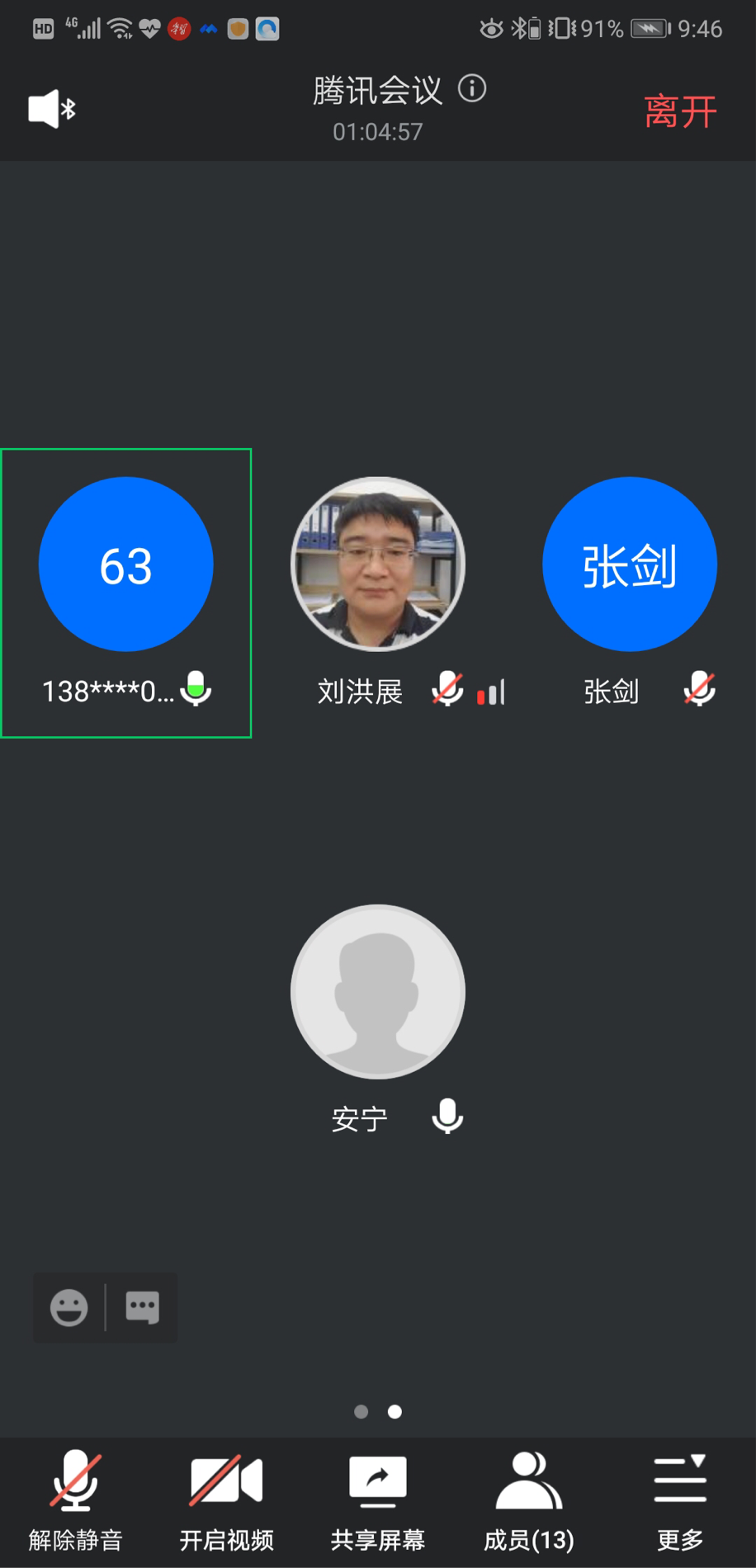Go to the first page indicator dot
Screen dimensions: 756x1568
[x=361, y=1411]
